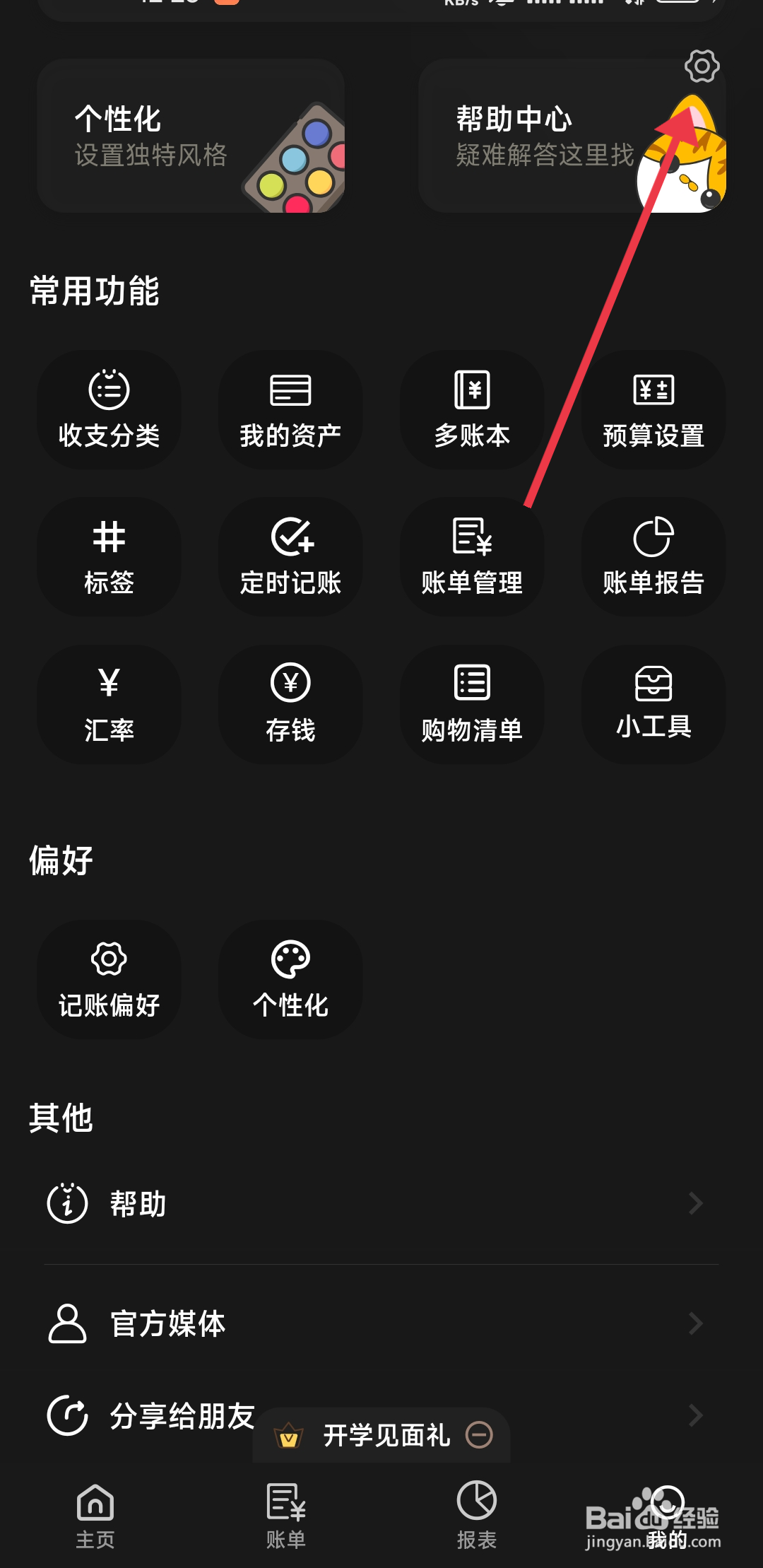This screenshot has height=1568, width=763.
Task: Expand the 官方媒体 official media entry
Action: tap(381, 1323)
